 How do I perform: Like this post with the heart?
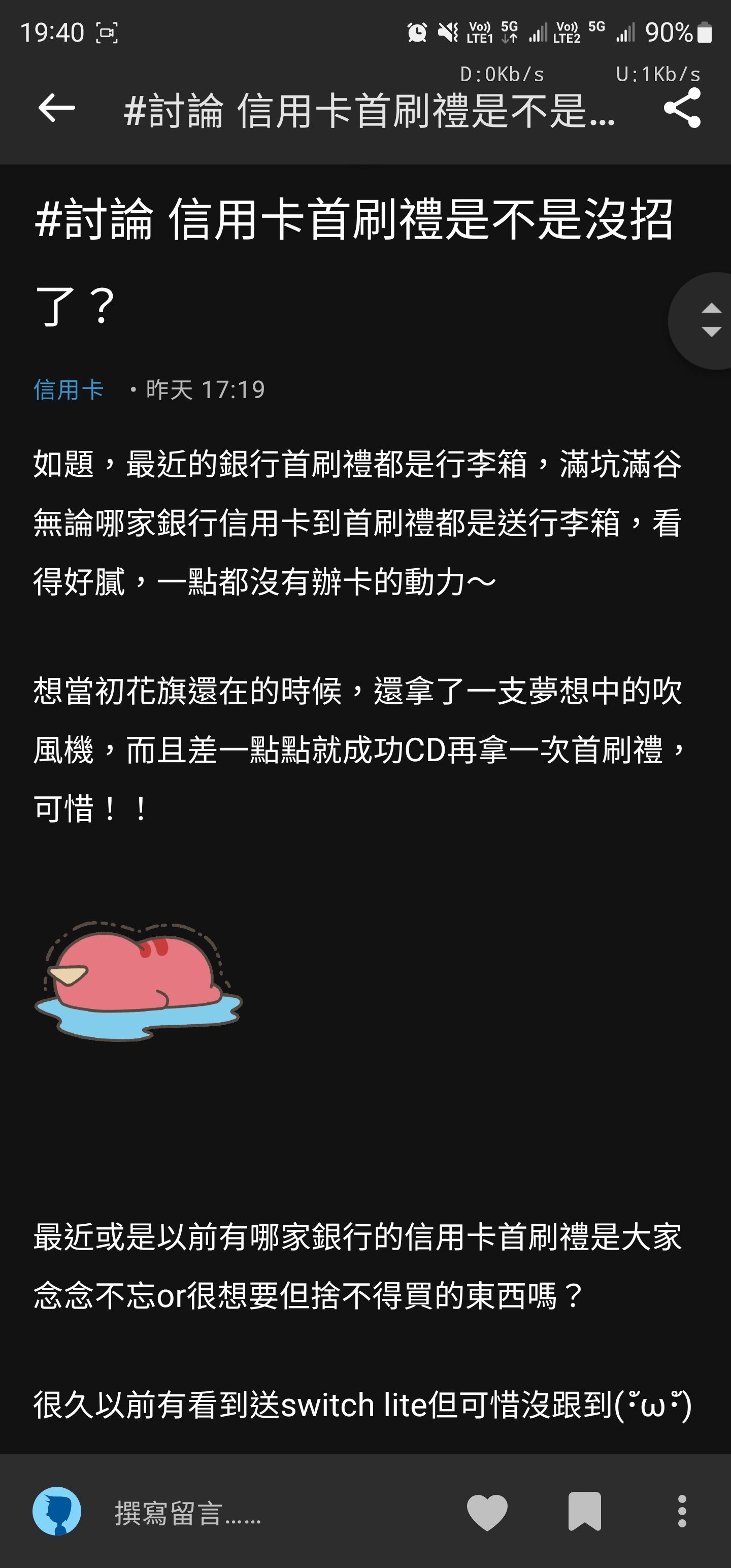487,1512
